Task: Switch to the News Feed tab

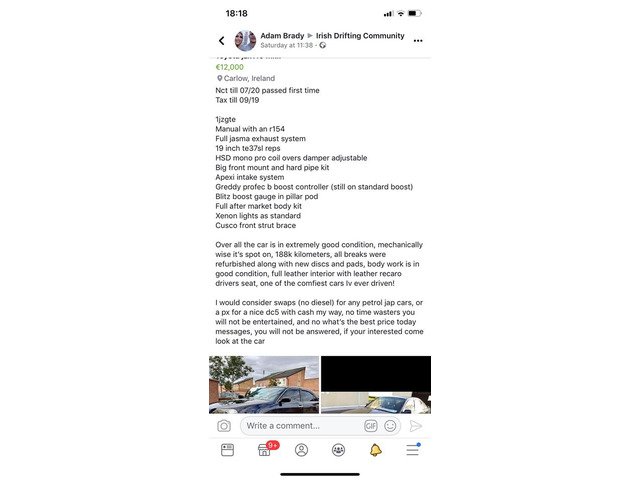Action: [227, 450]
